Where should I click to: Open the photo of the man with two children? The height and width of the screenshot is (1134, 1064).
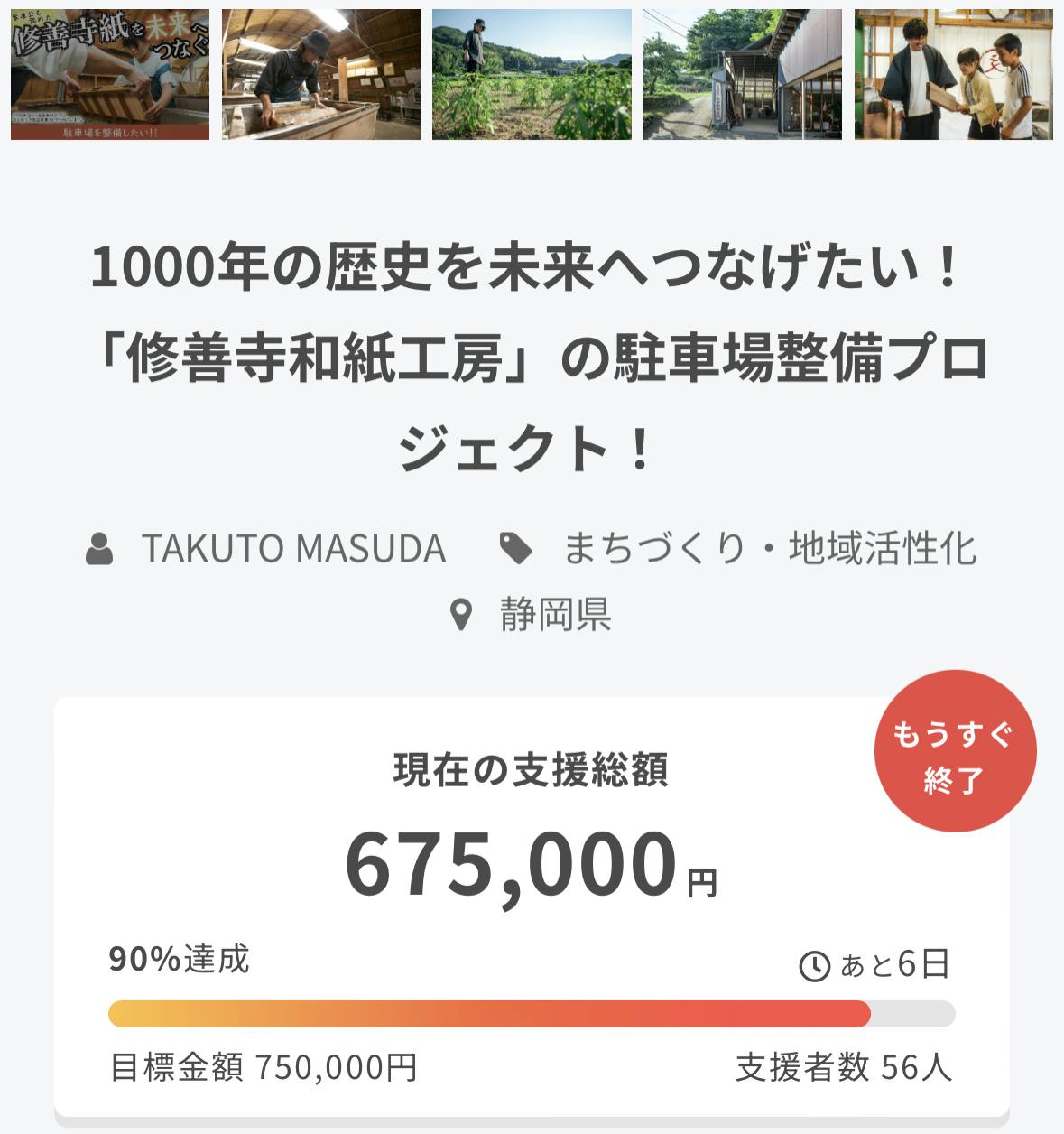(x=953, y=74)
